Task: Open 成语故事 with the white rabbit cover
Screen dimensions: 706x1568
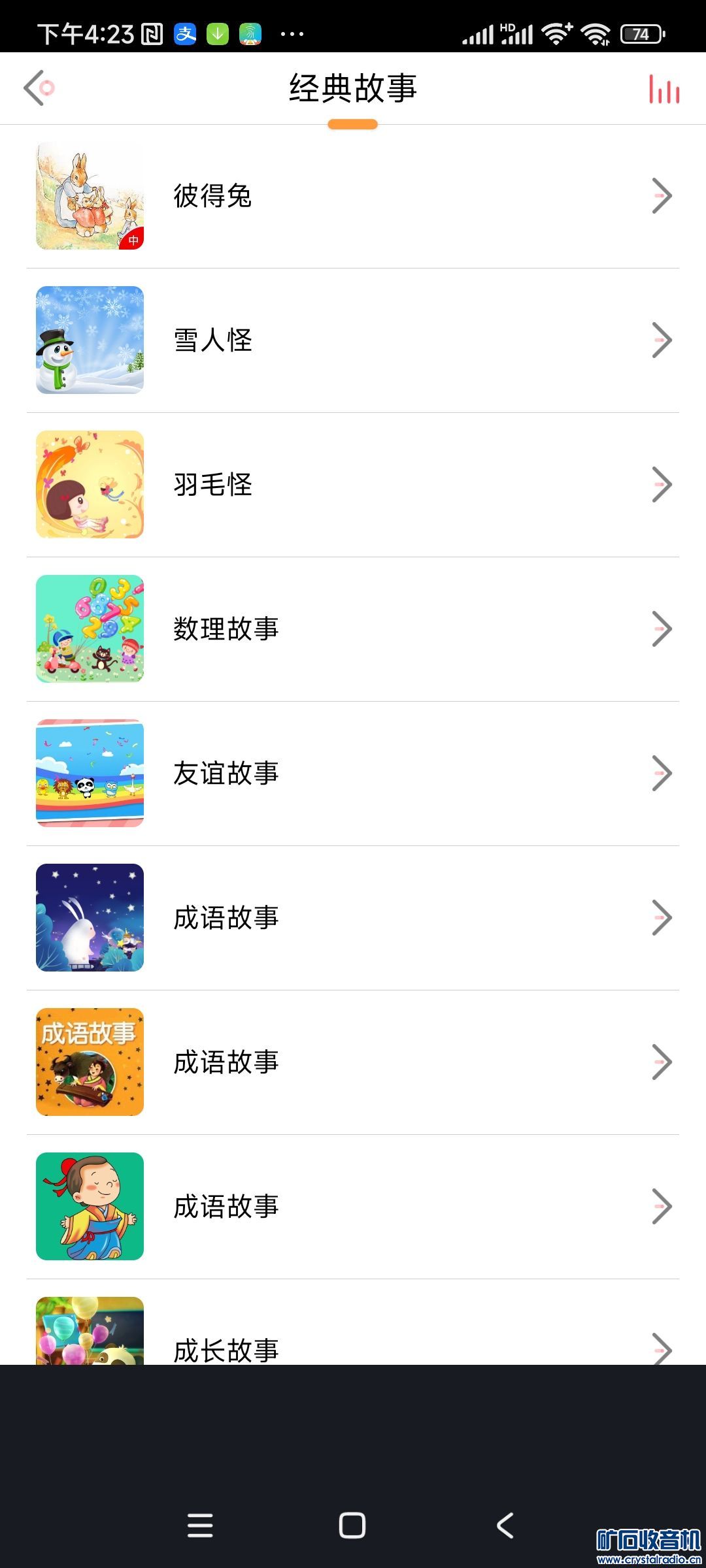Action: (353, 918)
